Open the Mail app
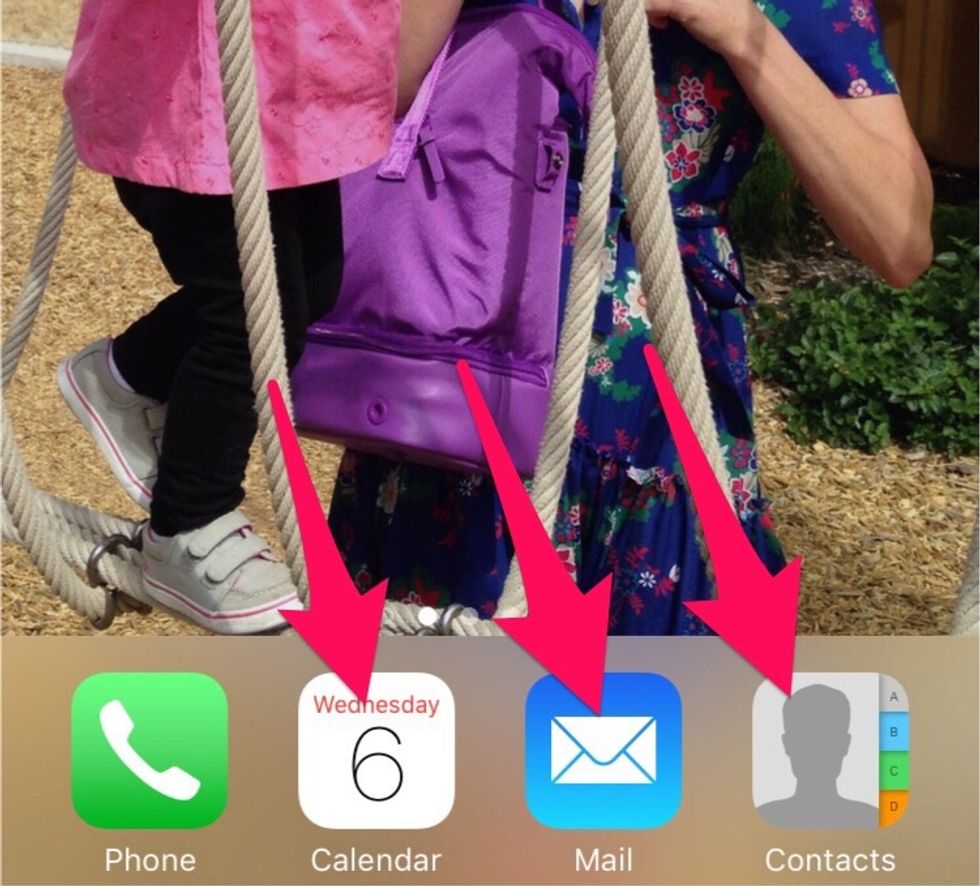Image resolution: width=980 pixels, height=886 pixels. pos(603,750)
